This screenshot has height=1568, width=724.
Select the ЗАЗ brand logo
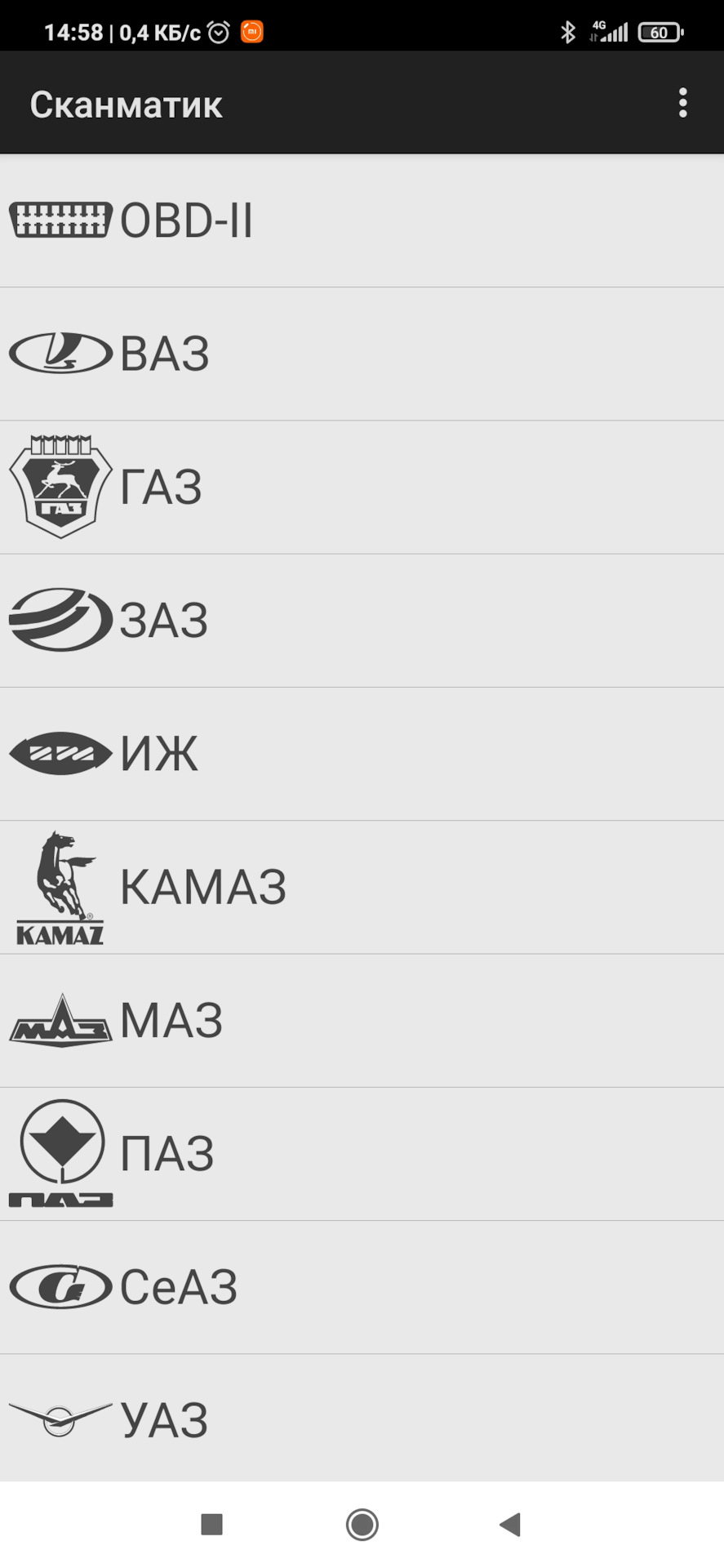60,618
